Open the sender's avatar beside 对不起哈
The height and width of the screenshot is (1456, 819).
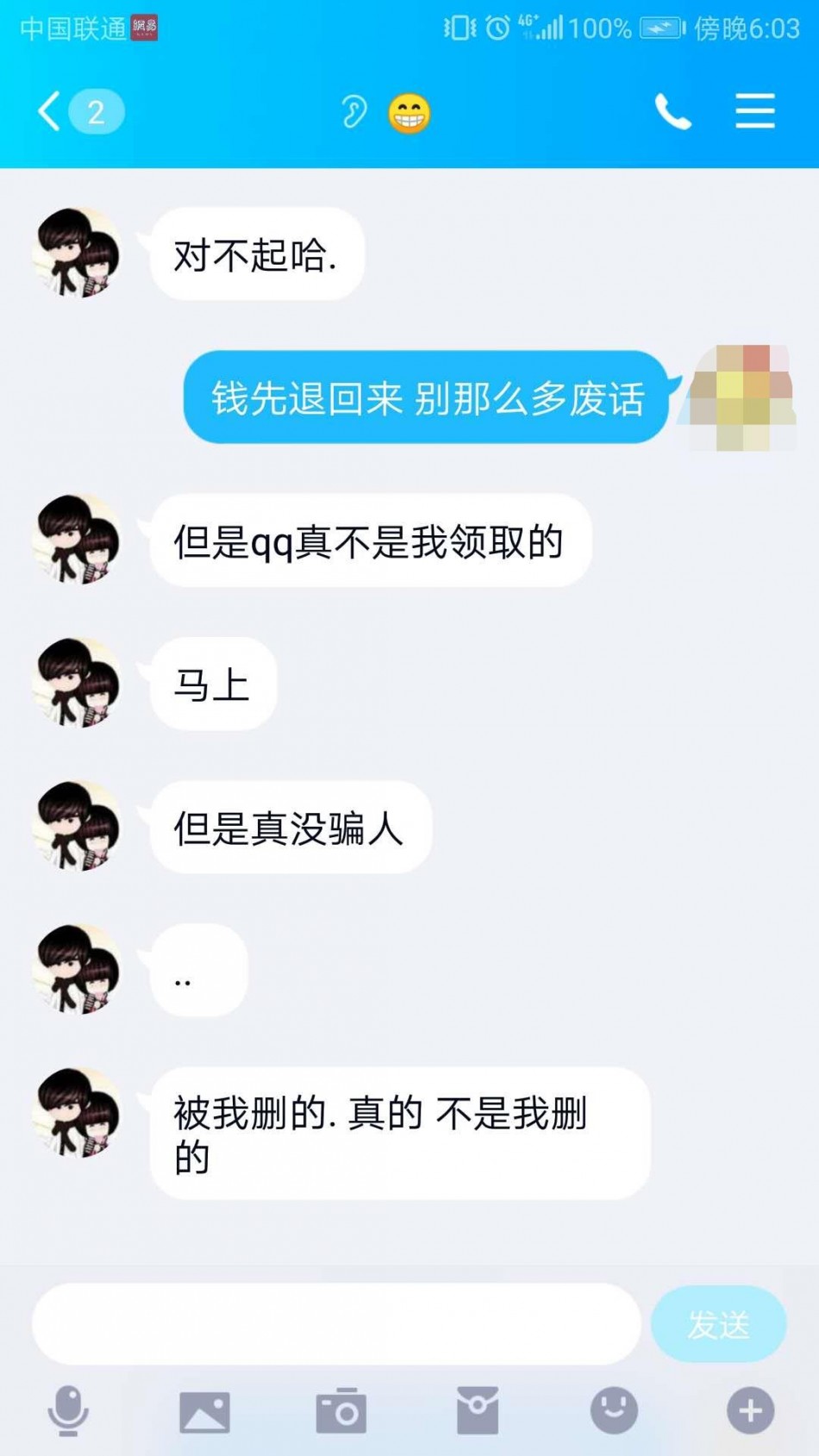(x=77, y=253)
